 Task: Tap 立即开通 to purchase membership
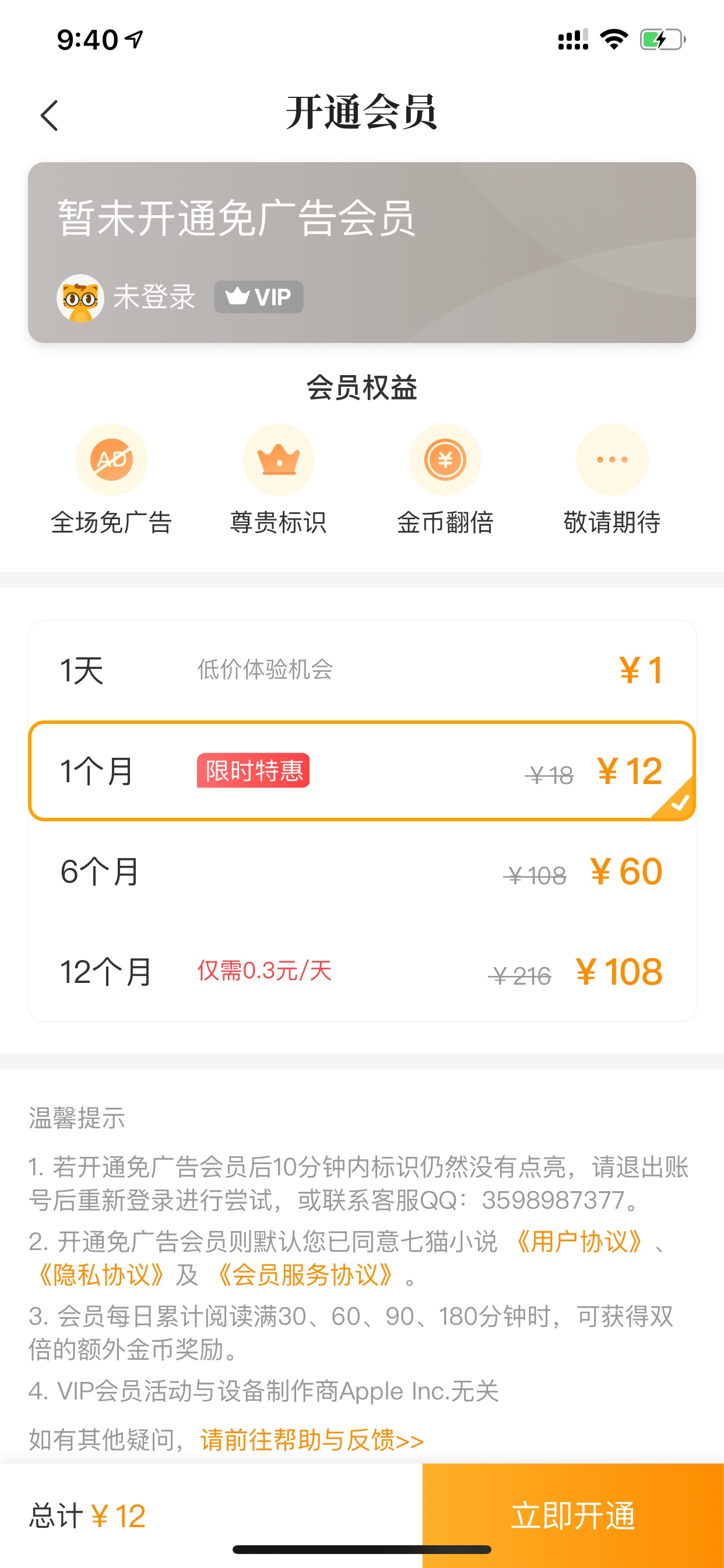pos(573,1515)
